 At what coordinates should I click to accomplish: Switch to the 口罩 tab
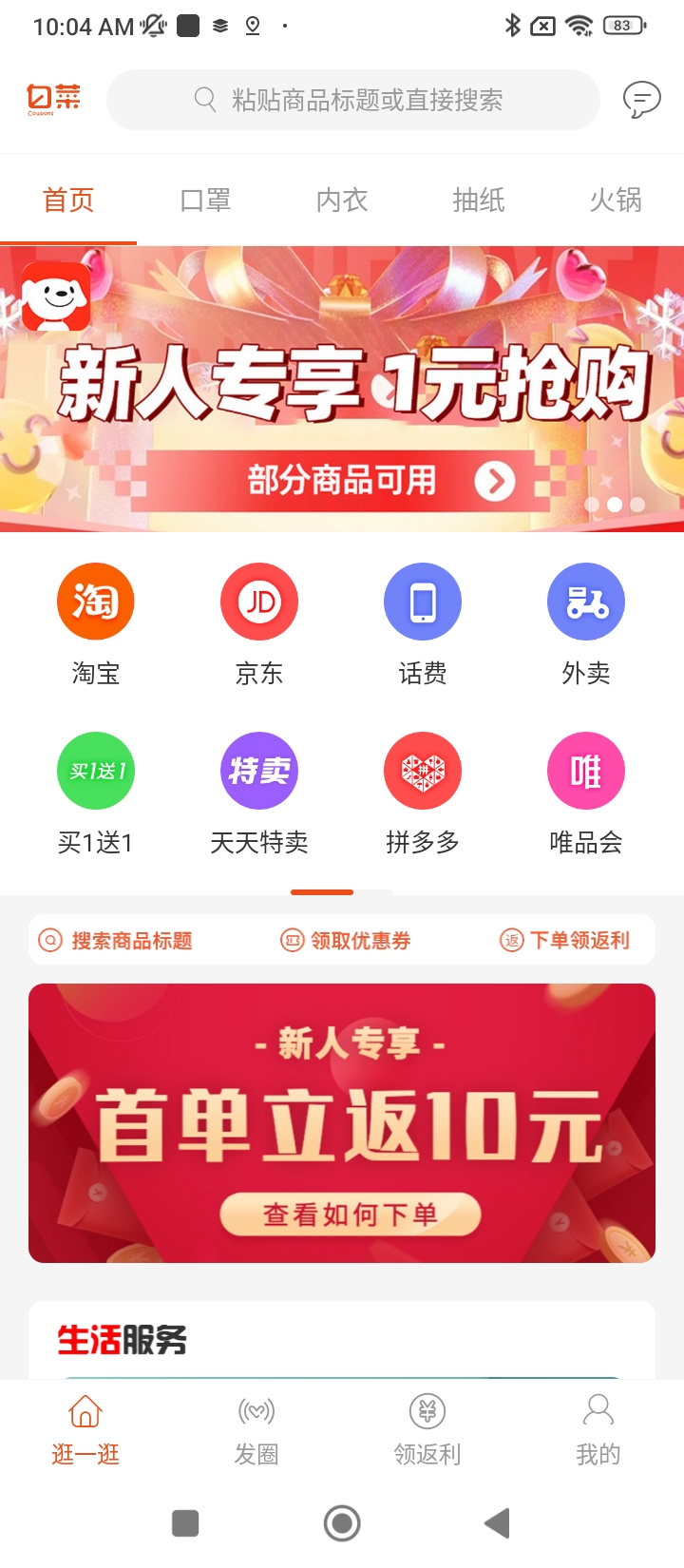click(205, 201)
